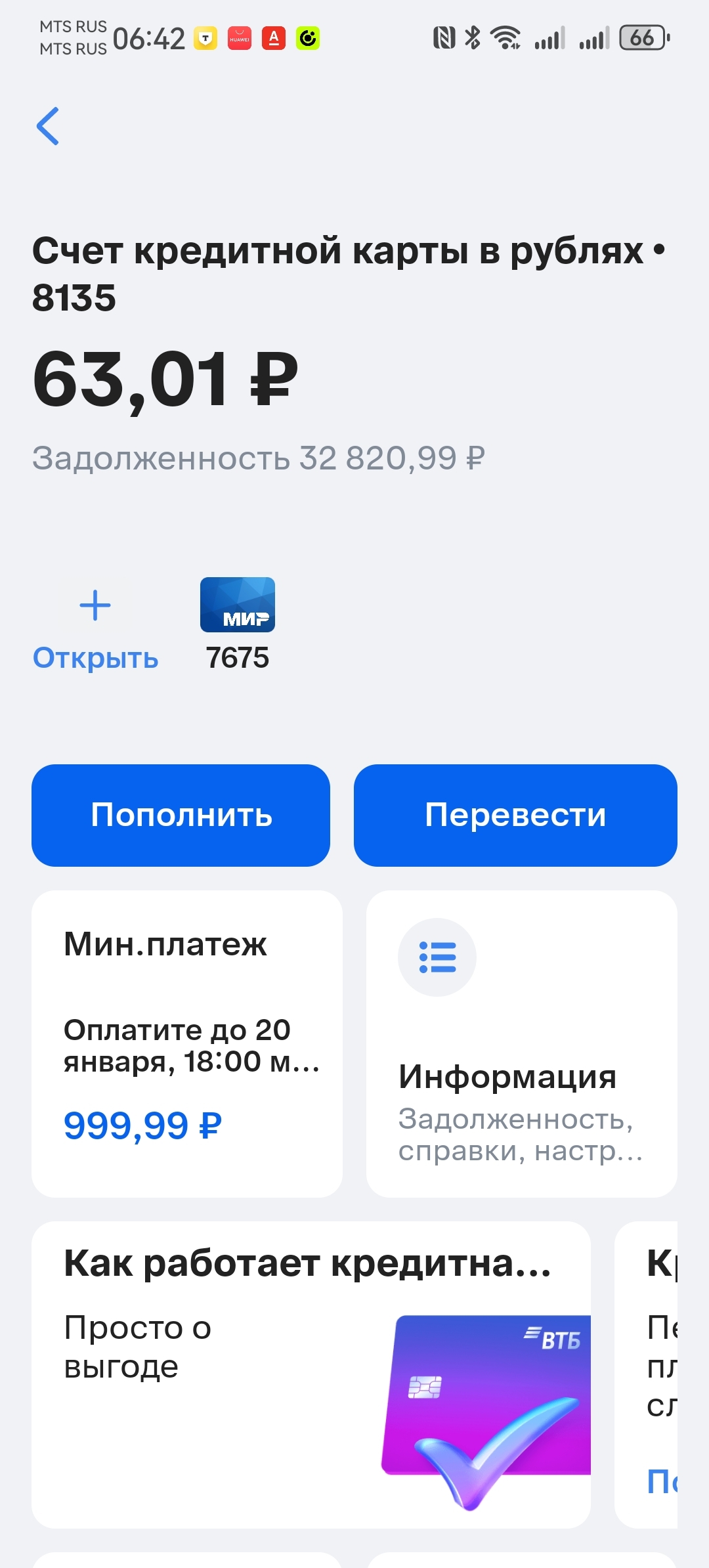Tap the Пополнить button
This screenshot has width=709, height=1568.
[181, 815]
